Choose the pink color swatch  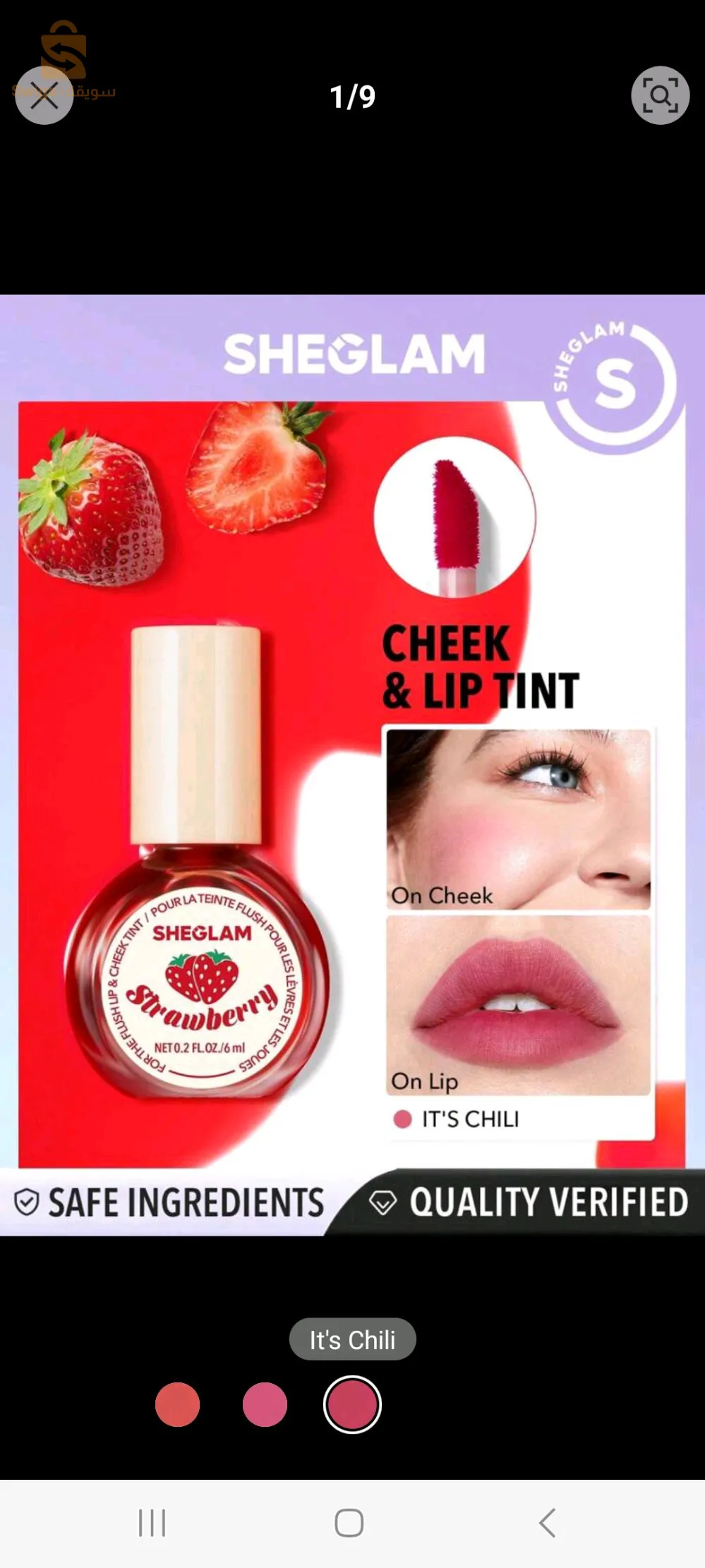[265, 1404]
